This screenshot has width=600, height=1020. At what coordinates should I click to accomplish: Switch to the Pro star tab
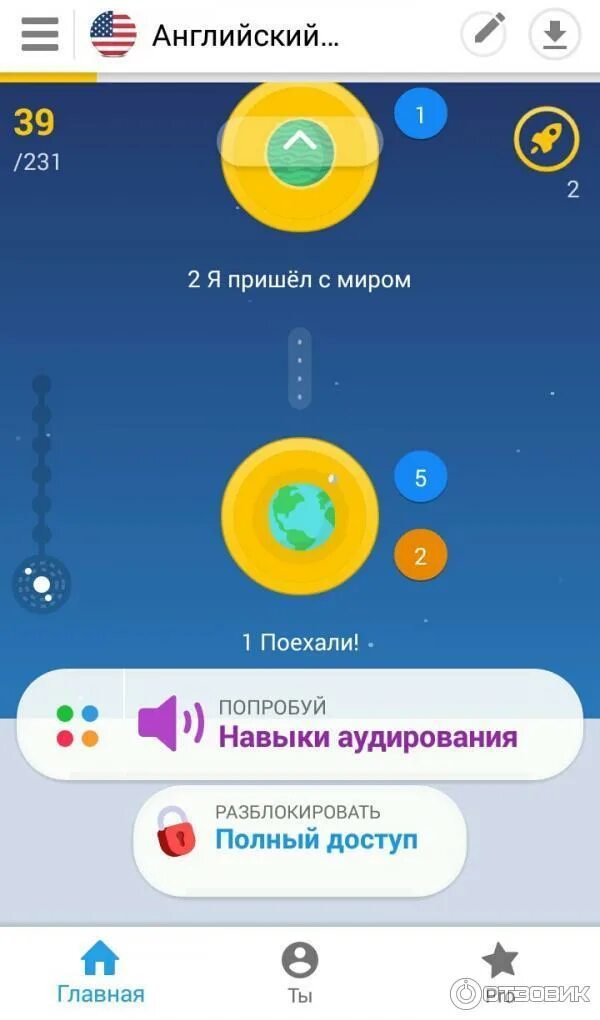499,972
